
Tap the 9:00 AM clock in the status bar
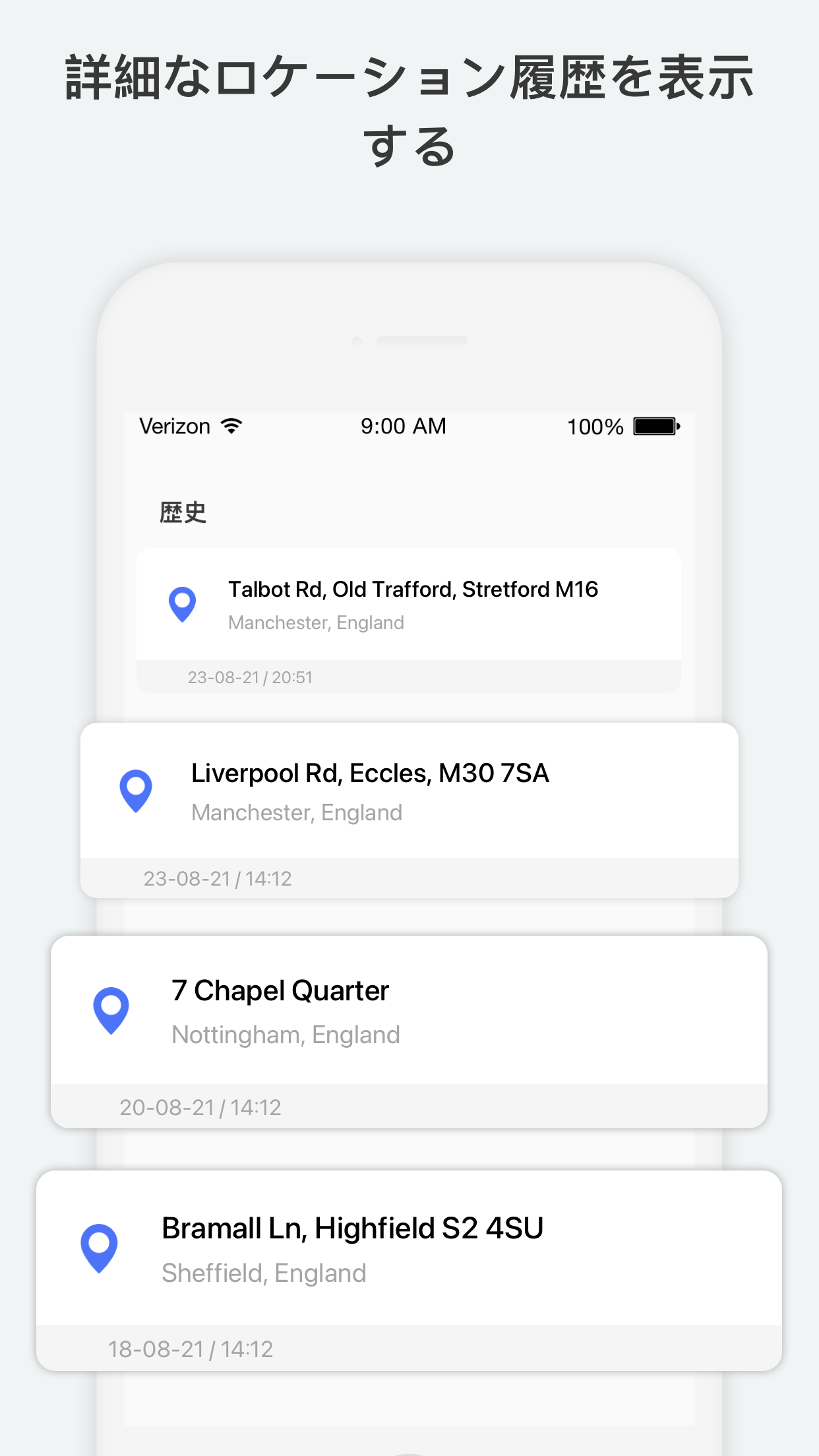404,425
